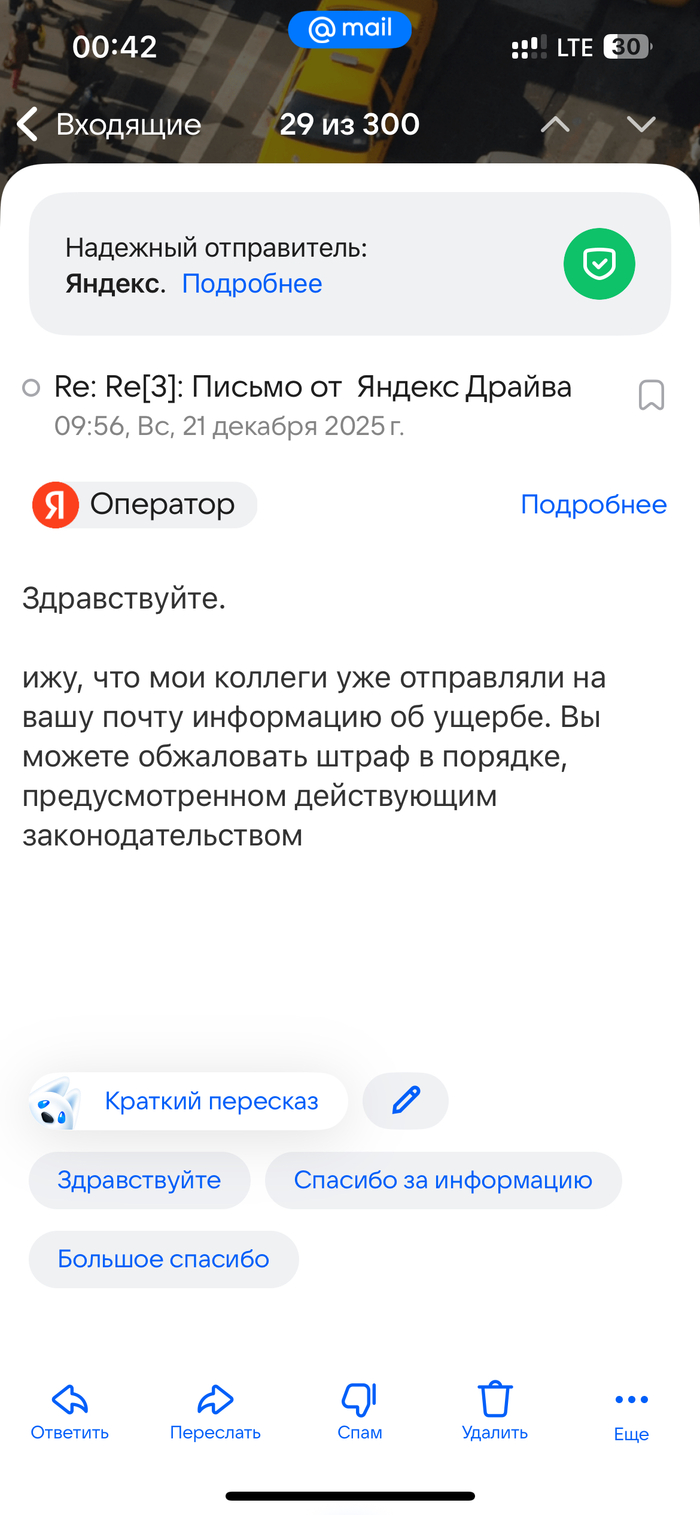Choose the Спасибо за информацию quick reply
Screen dimensions: 700x1515
click(x=443, y=1180)
